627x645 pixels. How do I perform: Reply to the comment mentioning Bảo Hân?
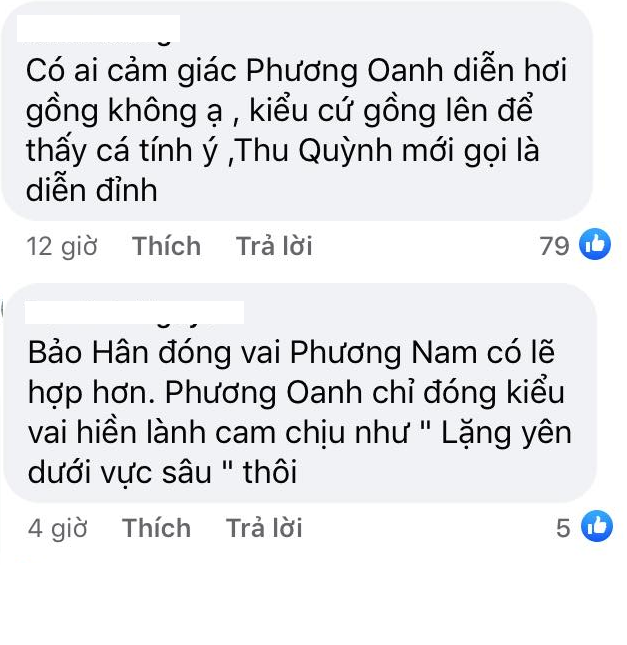264,528
